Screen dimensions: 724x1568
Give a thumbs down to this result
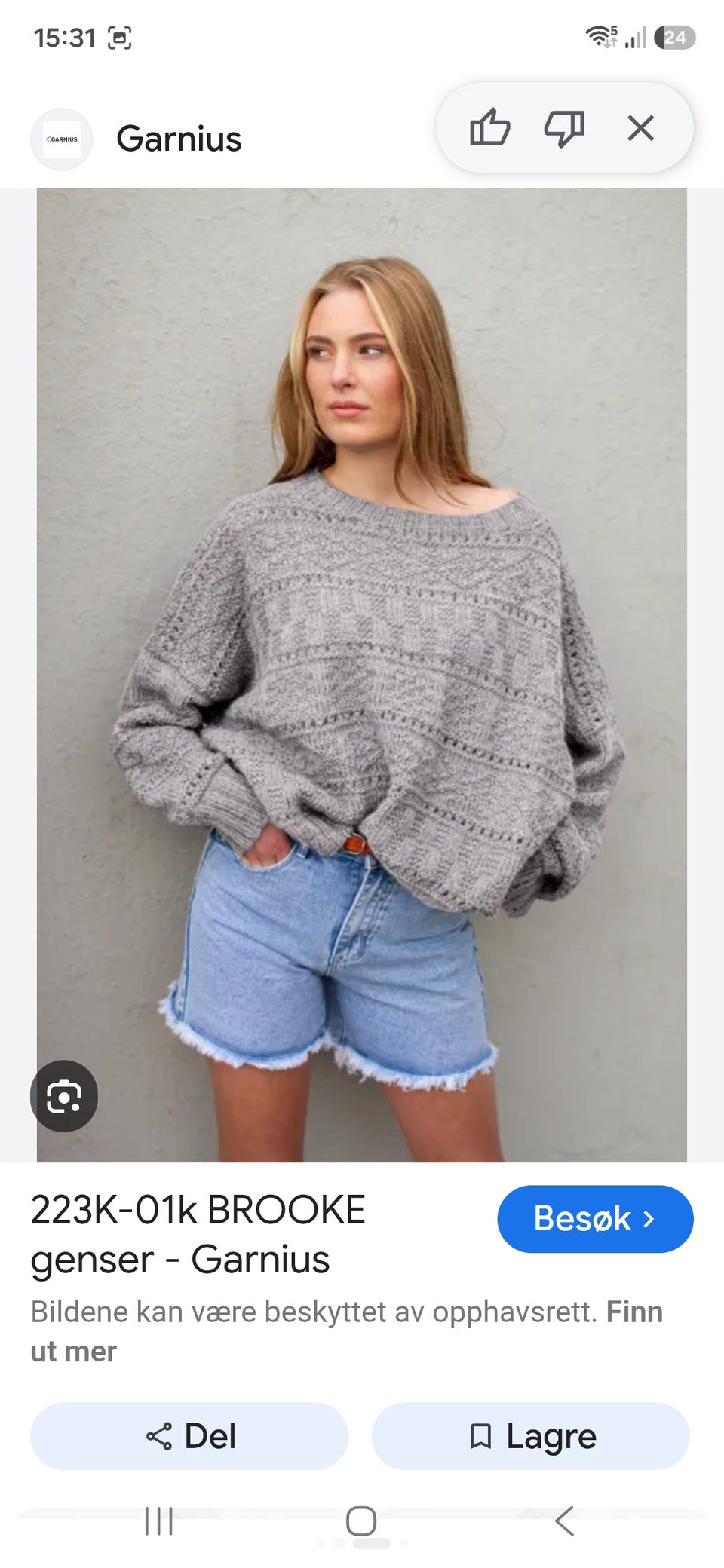point(564,128)
